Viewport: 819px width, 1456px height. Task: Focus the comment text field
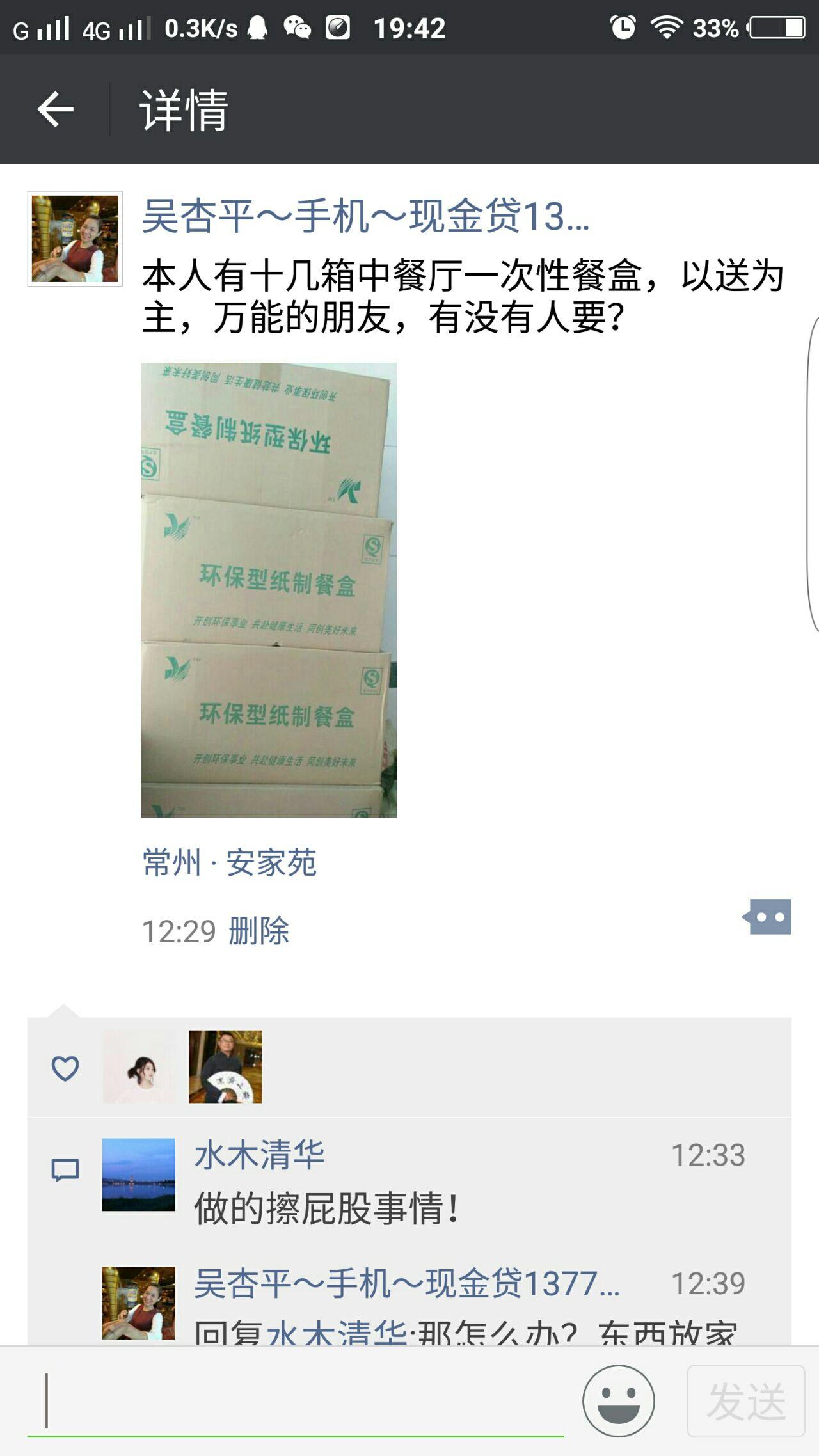click(294, 1401)
